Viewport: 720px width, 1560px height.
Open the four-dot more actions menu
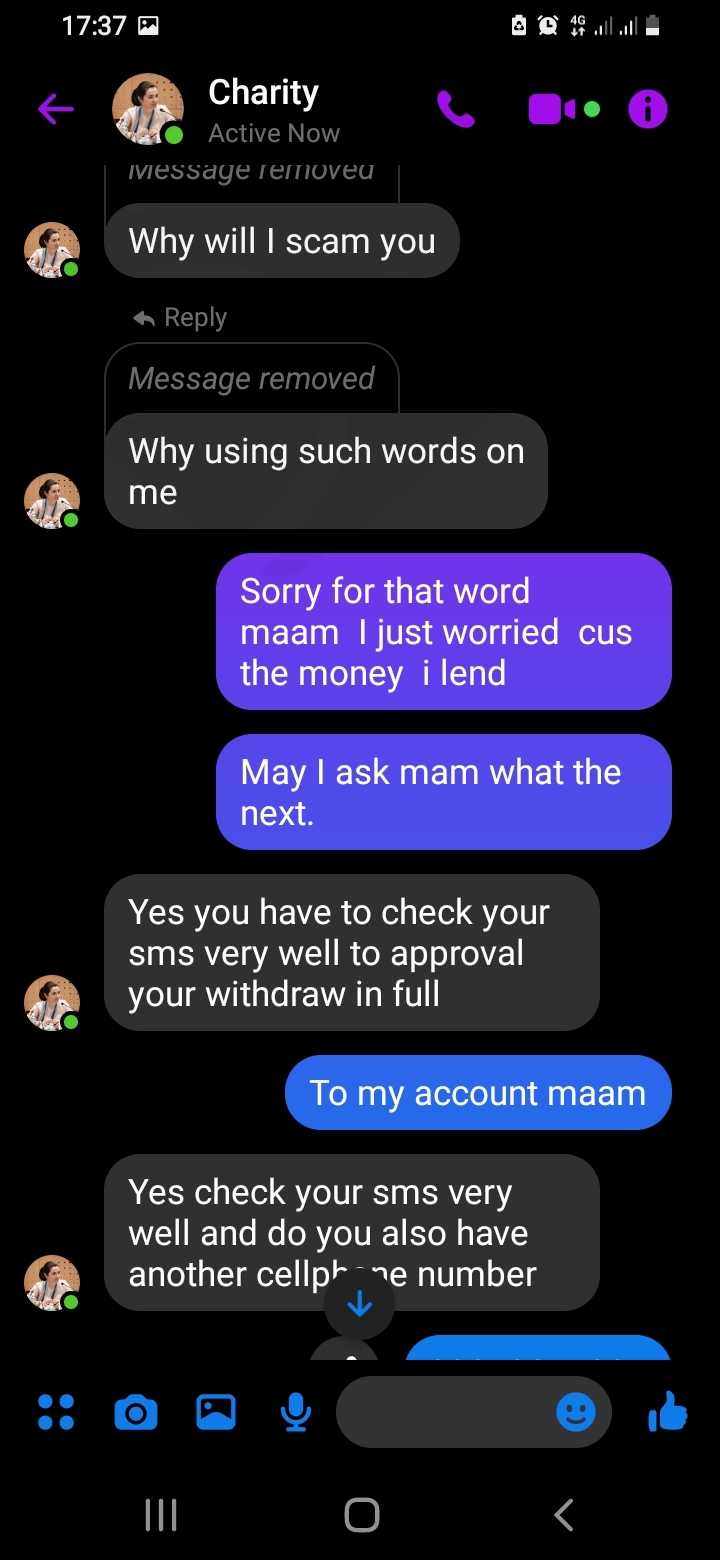[x=55, y=1412]
